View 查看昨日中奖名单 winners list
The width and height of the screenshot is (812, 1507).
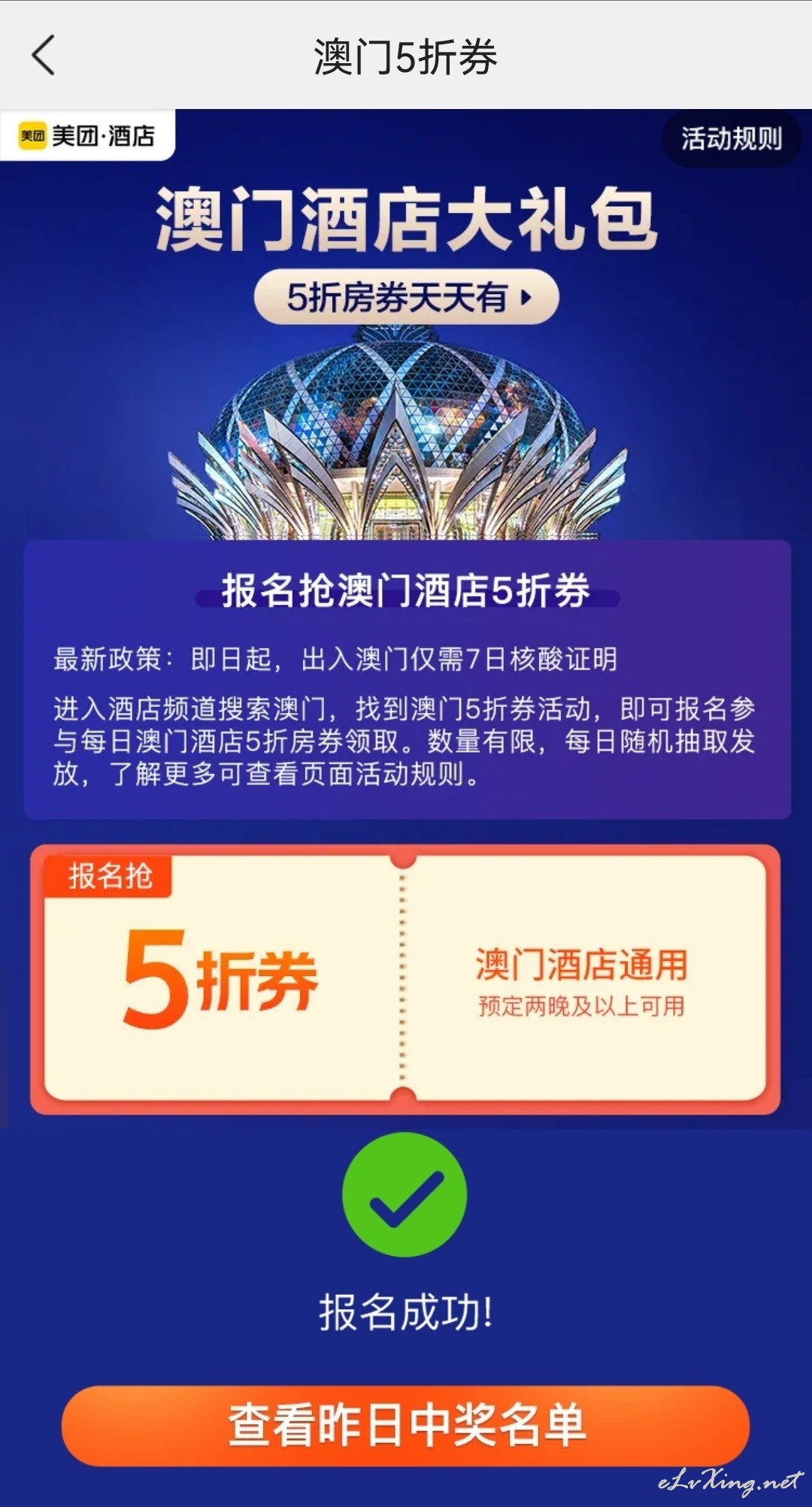[x=405, y=1426]
